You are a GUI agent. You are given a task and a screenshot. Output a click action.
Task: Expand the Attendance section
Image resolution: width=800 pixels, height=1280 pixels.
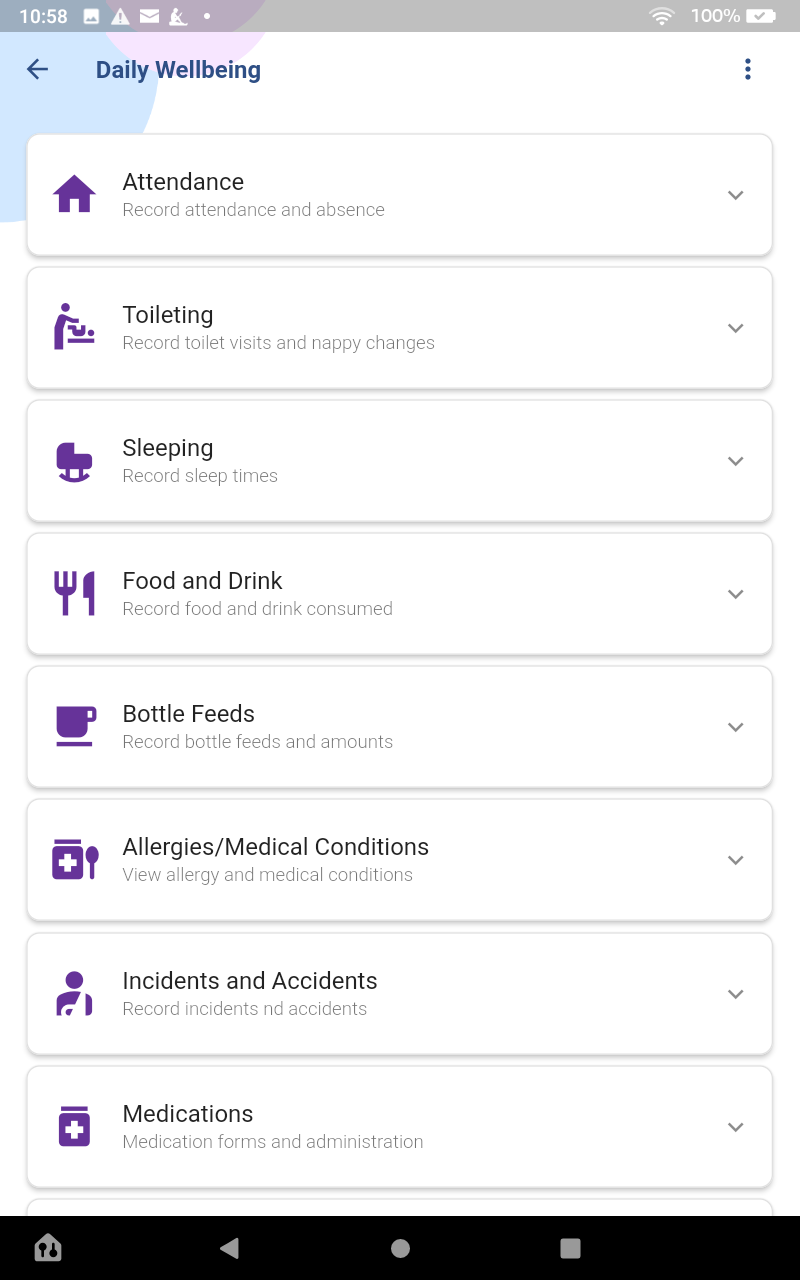coord(735,195)
